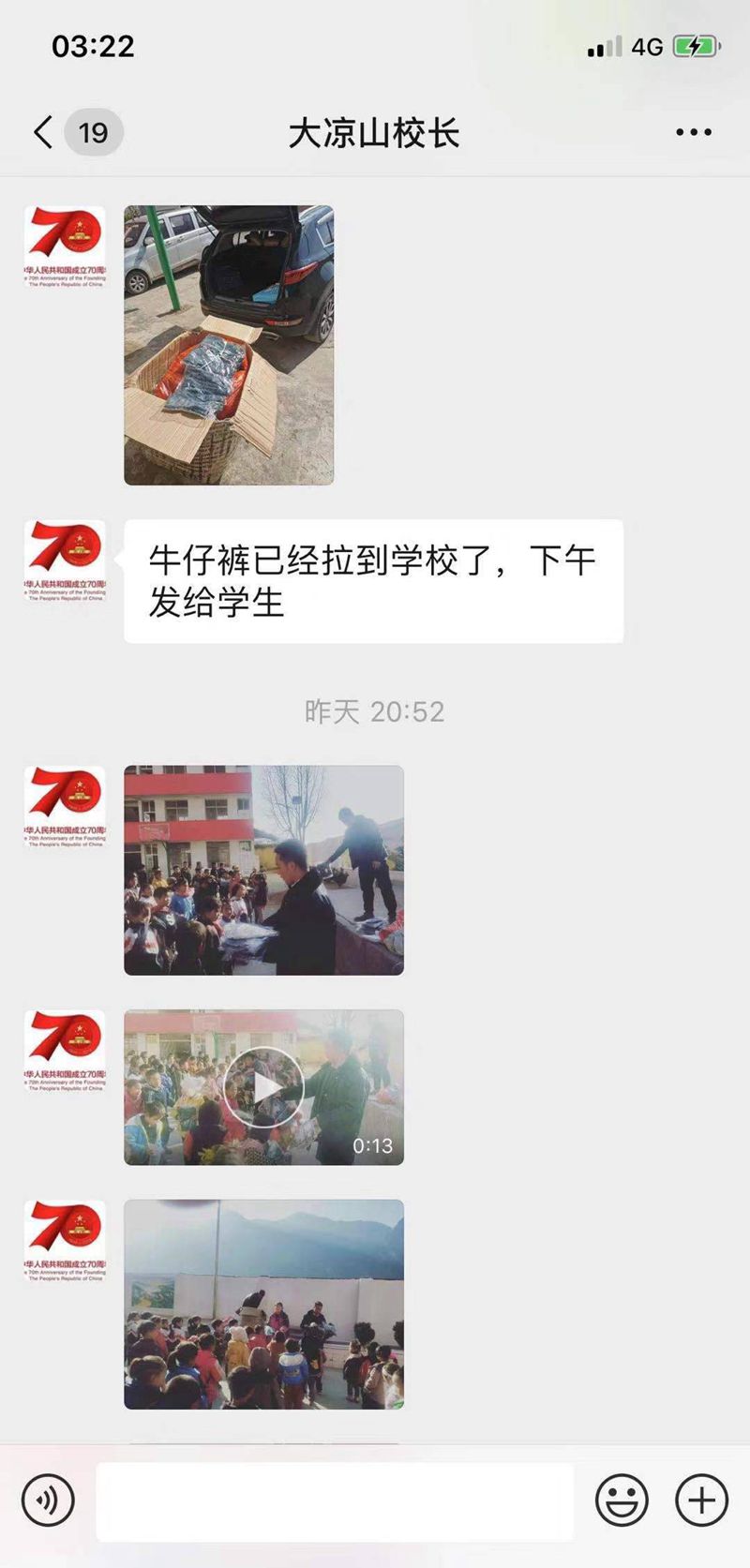Open the emoji picker
The width and height of the screenshot is (750, 1568).
point(622,1501)
